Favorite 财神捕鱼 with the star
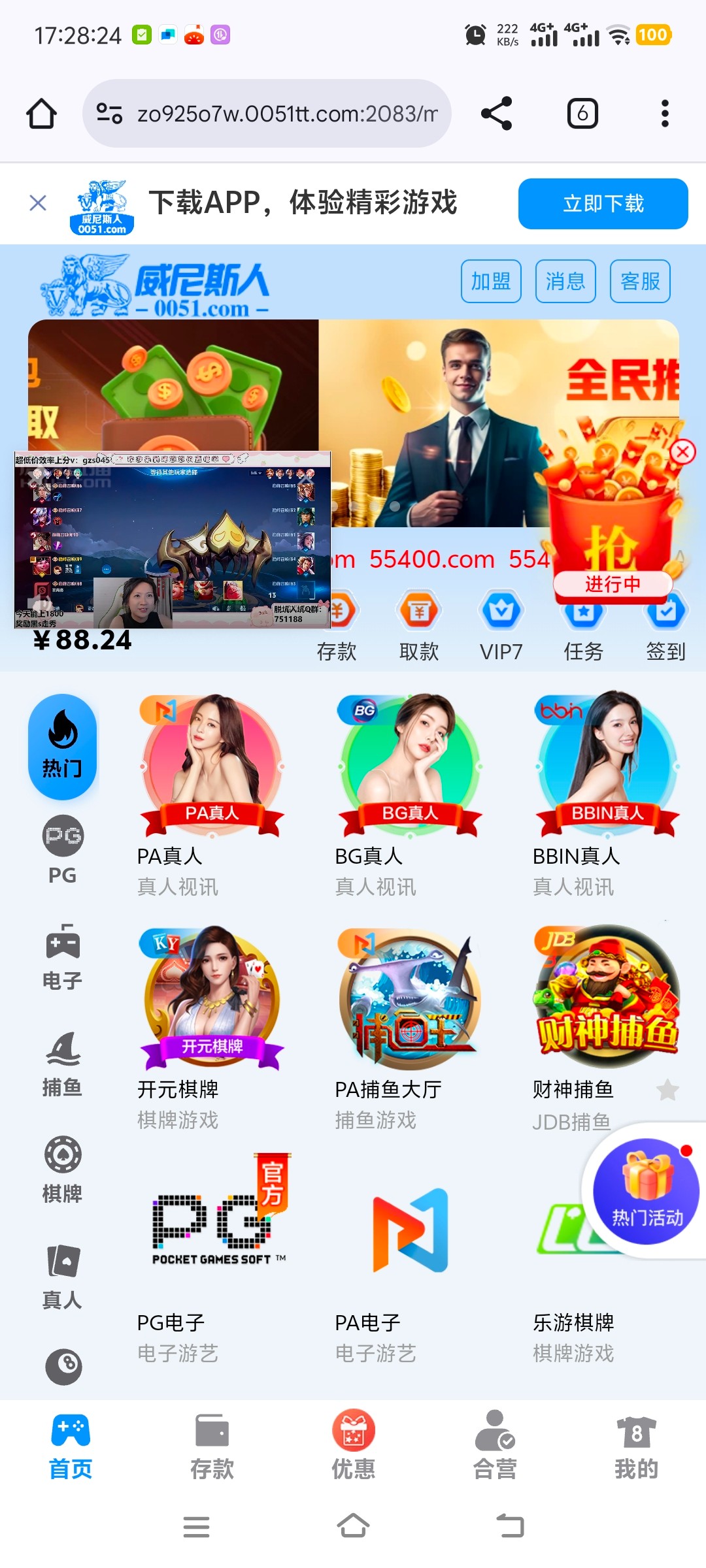 coord(667,1090)
